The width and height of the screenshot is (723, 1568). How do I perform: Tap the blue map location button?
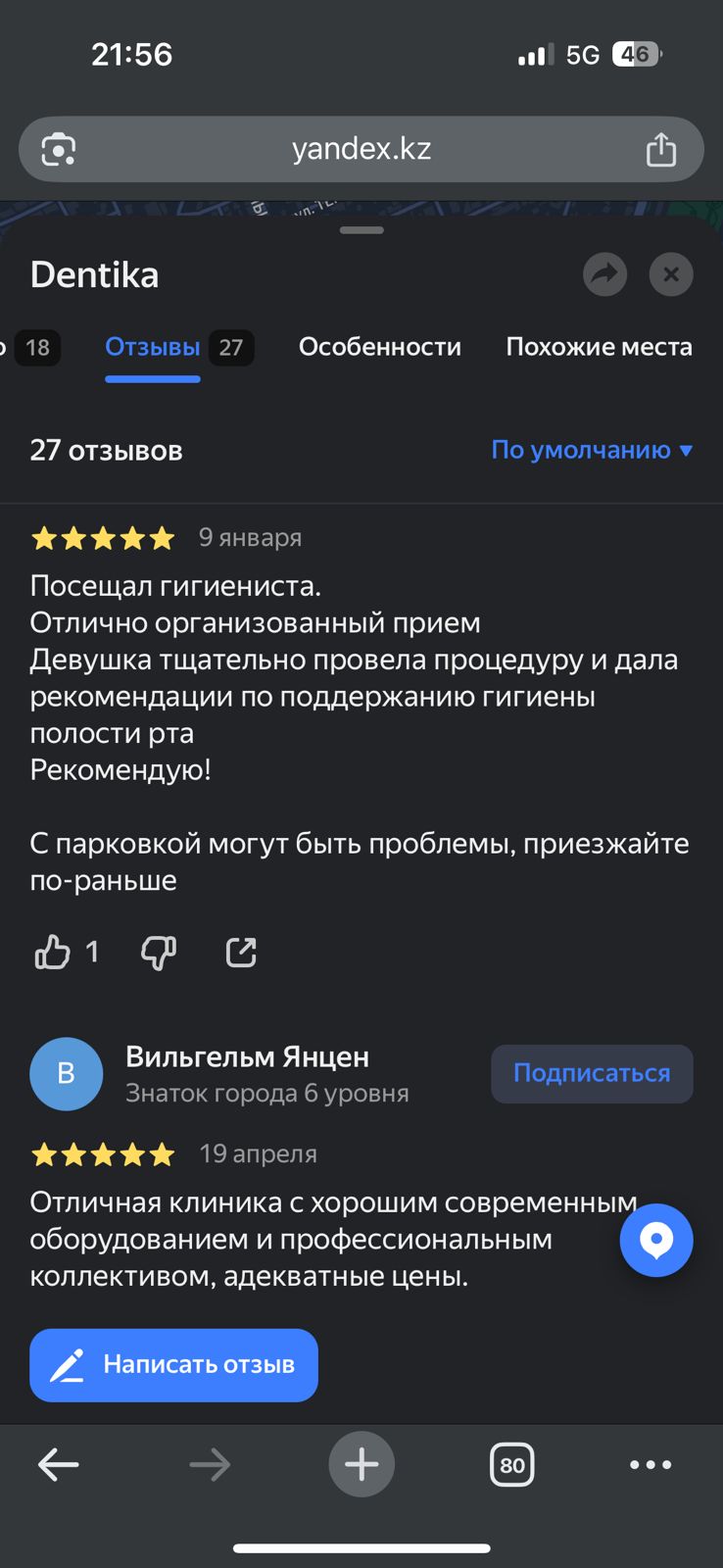pyautogui.click(x=656, y=1240)
